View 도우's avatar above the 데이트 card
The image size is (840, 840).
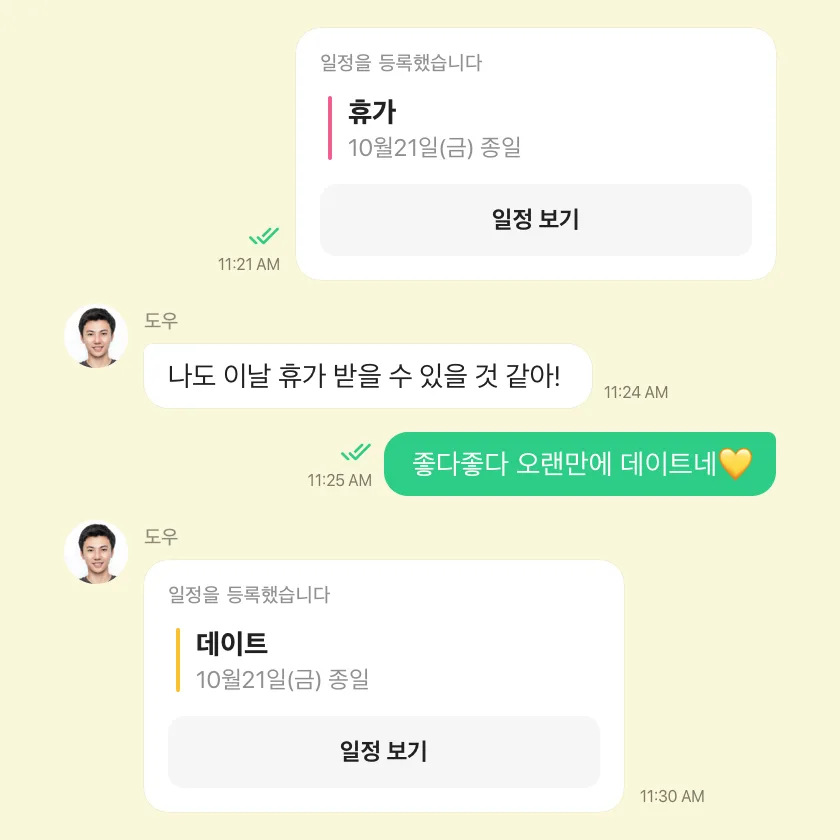coord(96,552)
